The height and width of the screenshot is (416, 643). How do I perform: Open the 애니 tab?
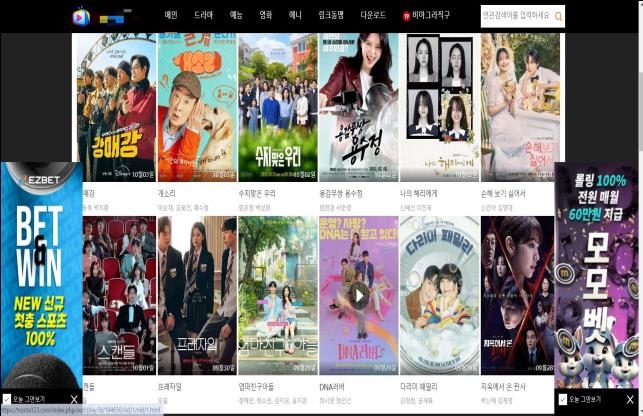pyautogui.click(x=295, y=16)
